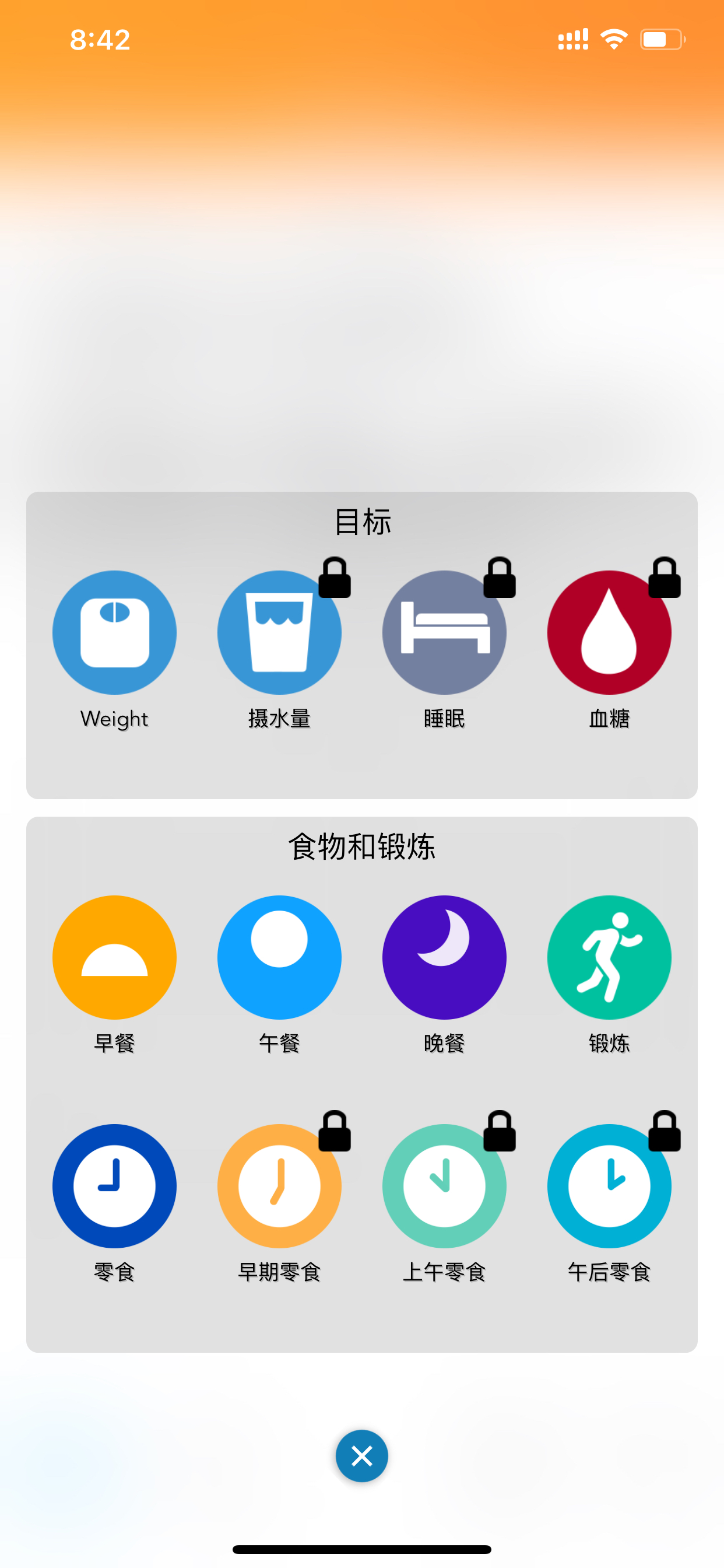Log 早餐 breakfast

point(114,957)
